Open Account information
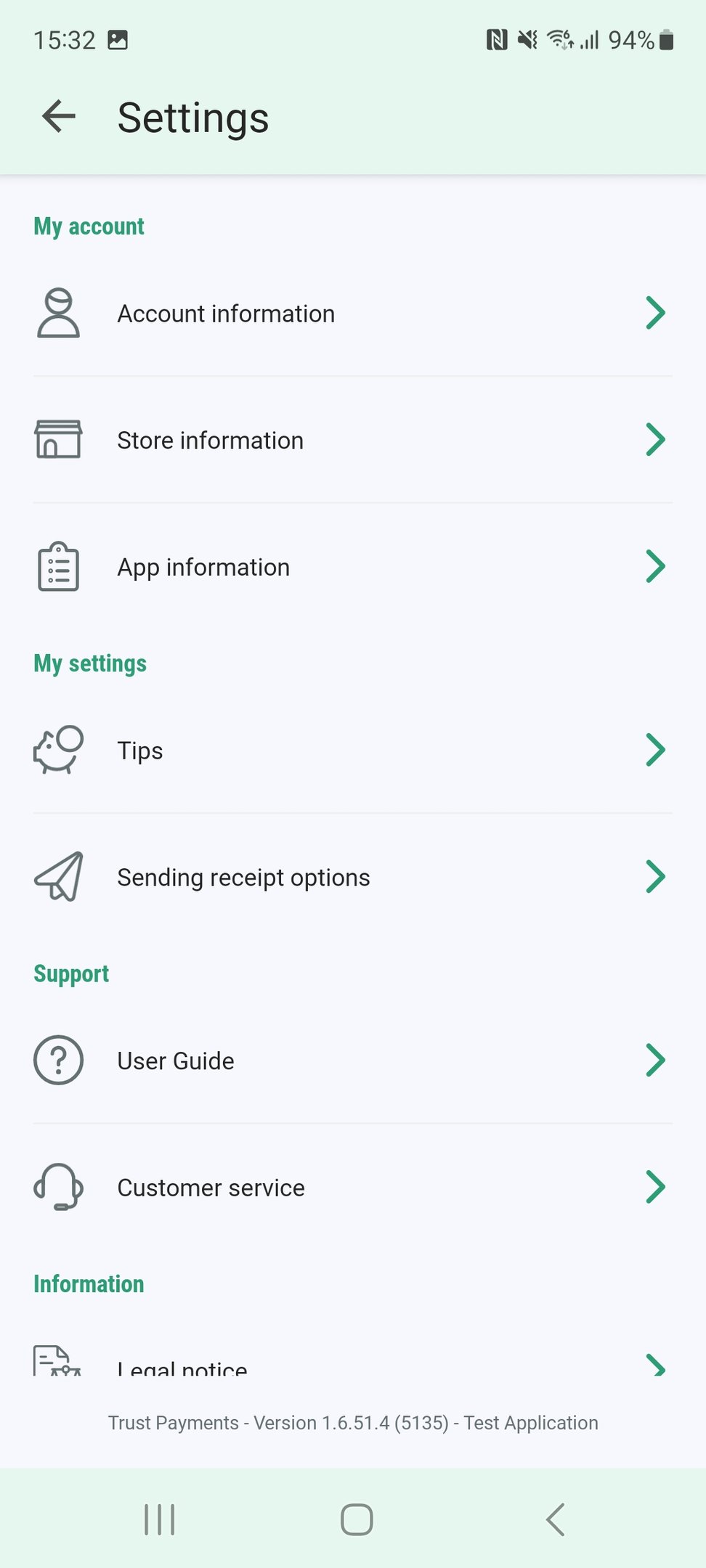Viewport: 706px width, 1568px height. [352, 314]
